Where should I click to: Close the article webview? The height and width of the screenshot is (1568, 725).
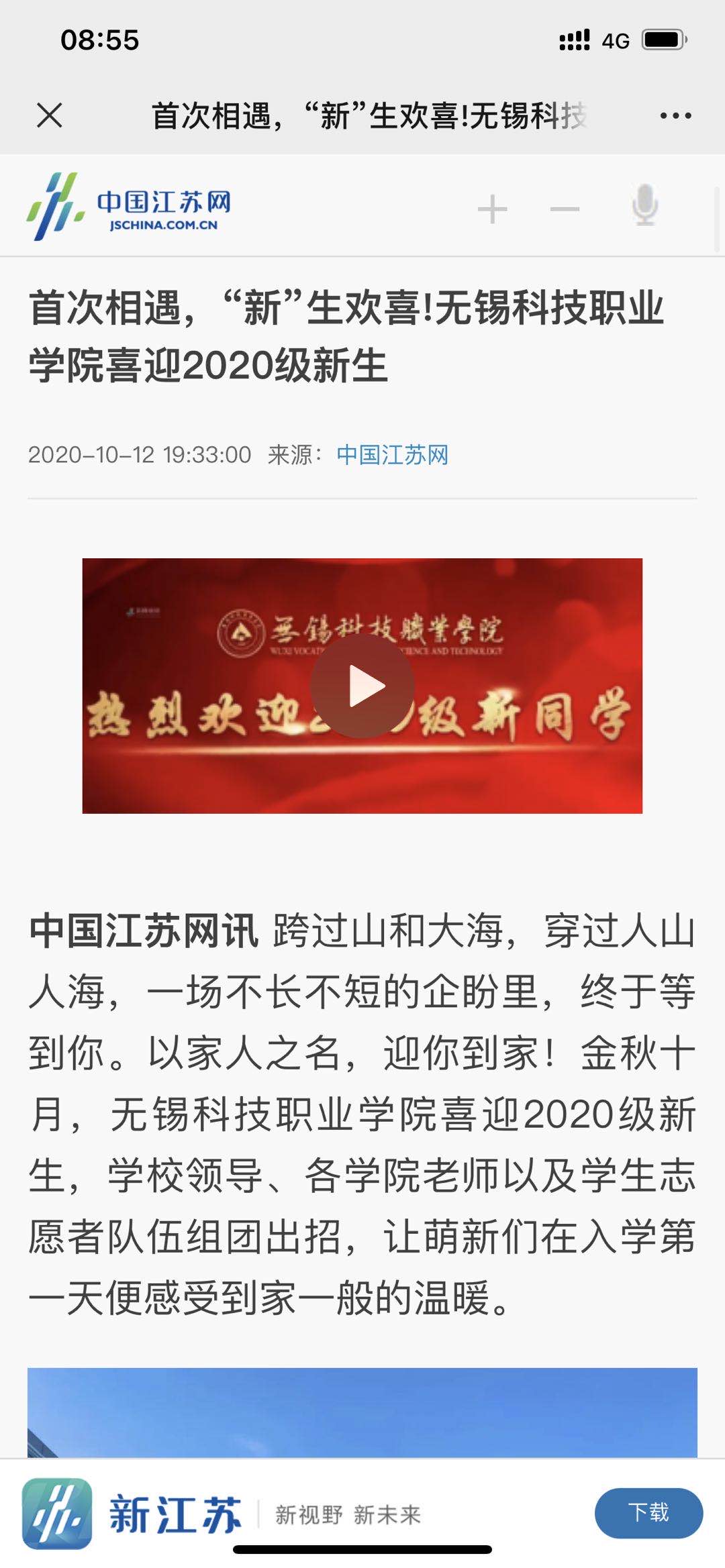pos(50,115)
